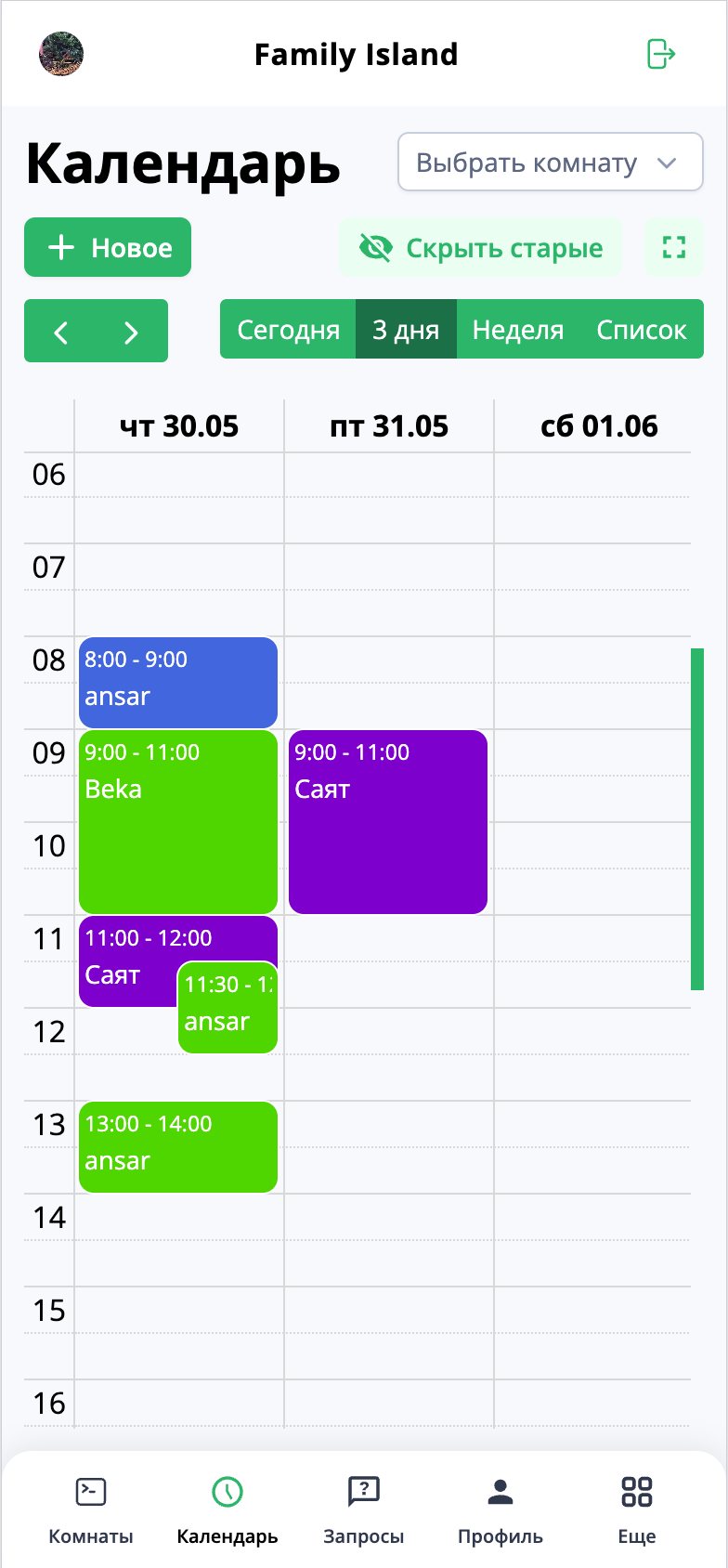Go back using the left chevron arrow

(61, 331)
